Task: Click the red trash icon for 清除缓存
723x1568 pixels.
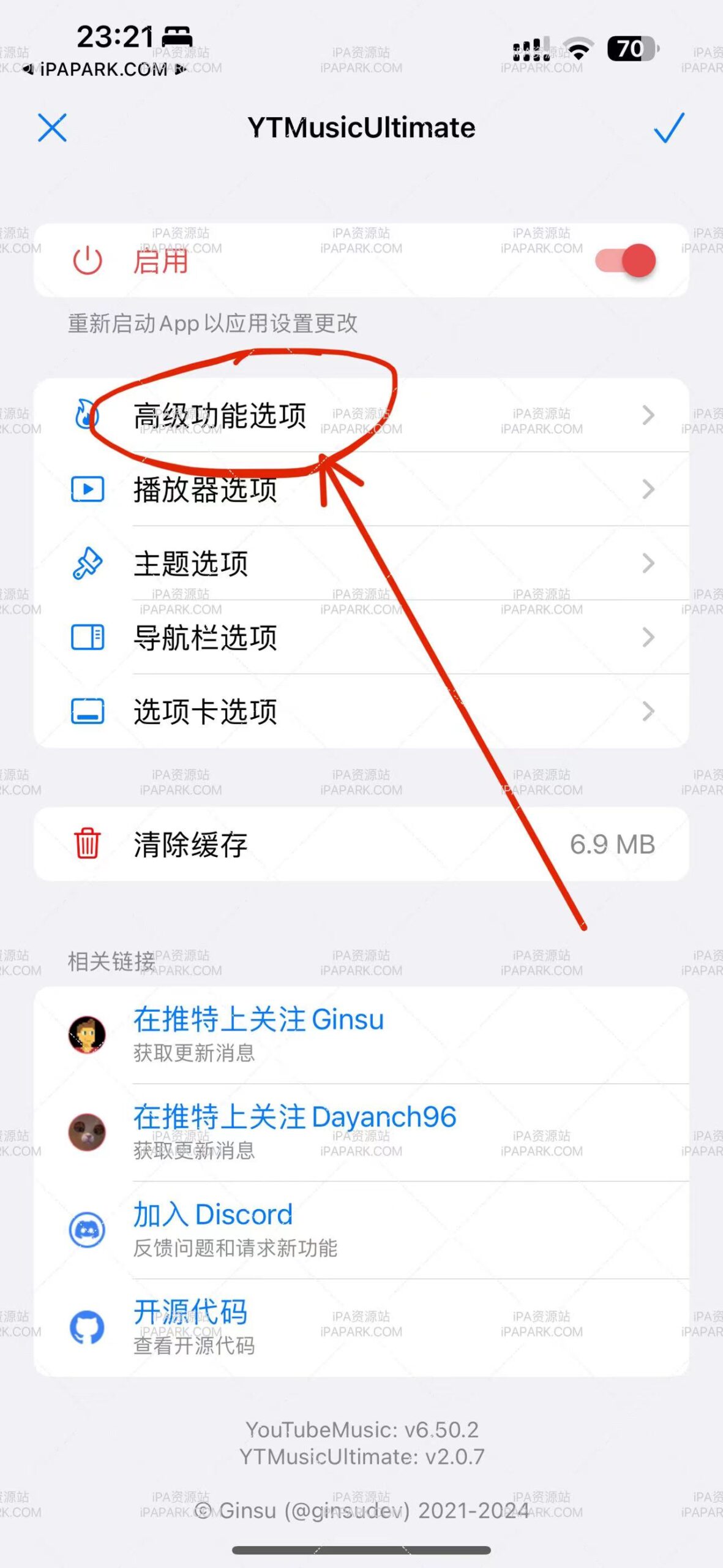Action: click(87, 843)
